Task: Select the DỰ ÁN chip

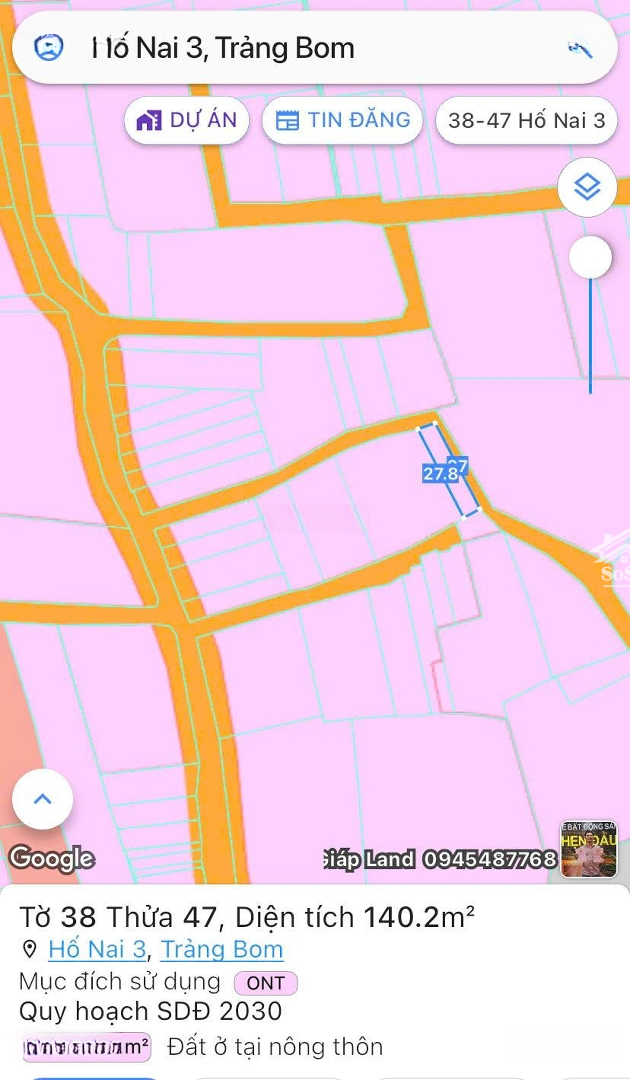Action: [x=187, y=121]
